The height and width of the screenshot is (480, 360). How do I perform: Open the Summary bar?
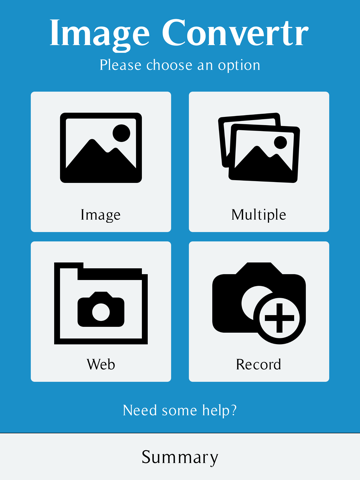pyautogui.click(x=180, y=457)
